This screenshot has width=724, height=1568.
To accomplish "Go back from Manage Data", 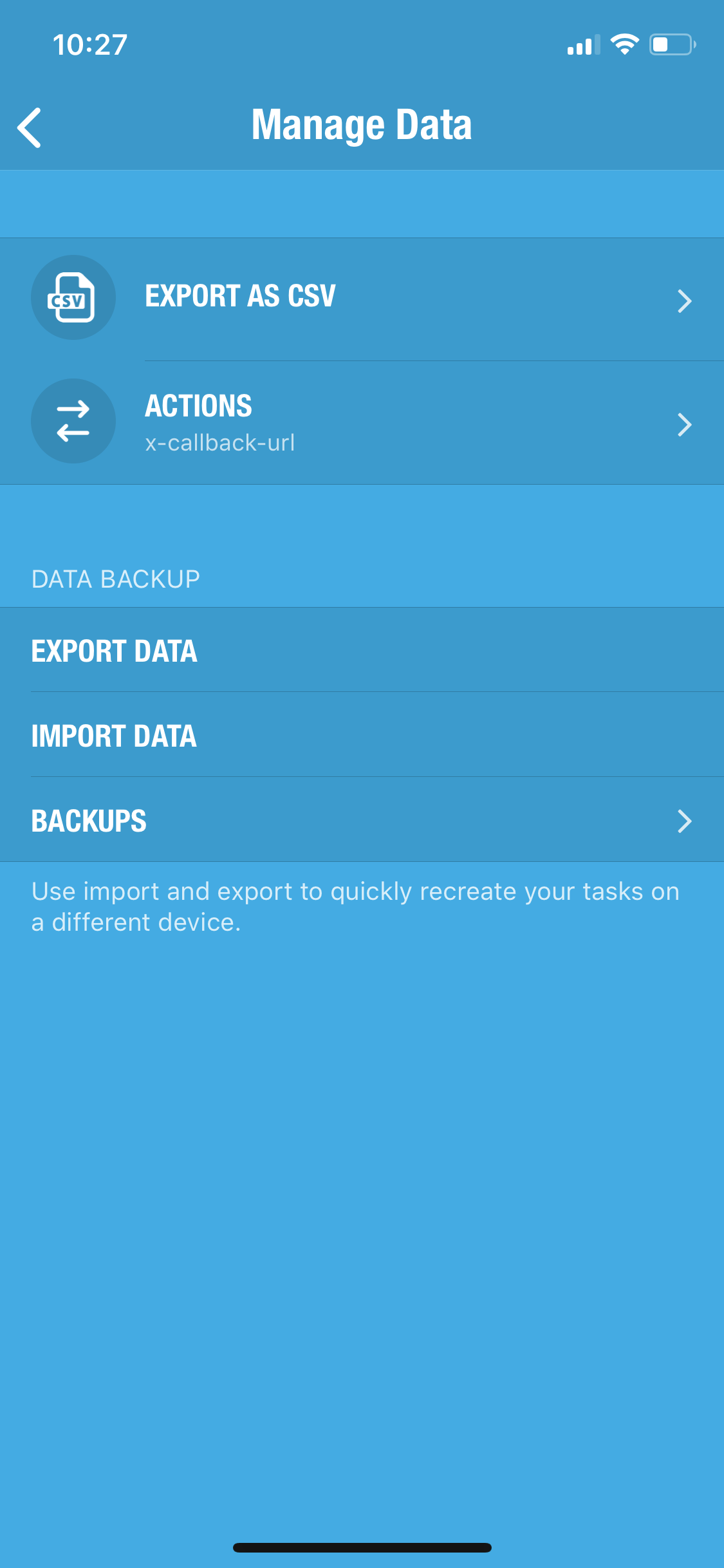I will (30, 127).
